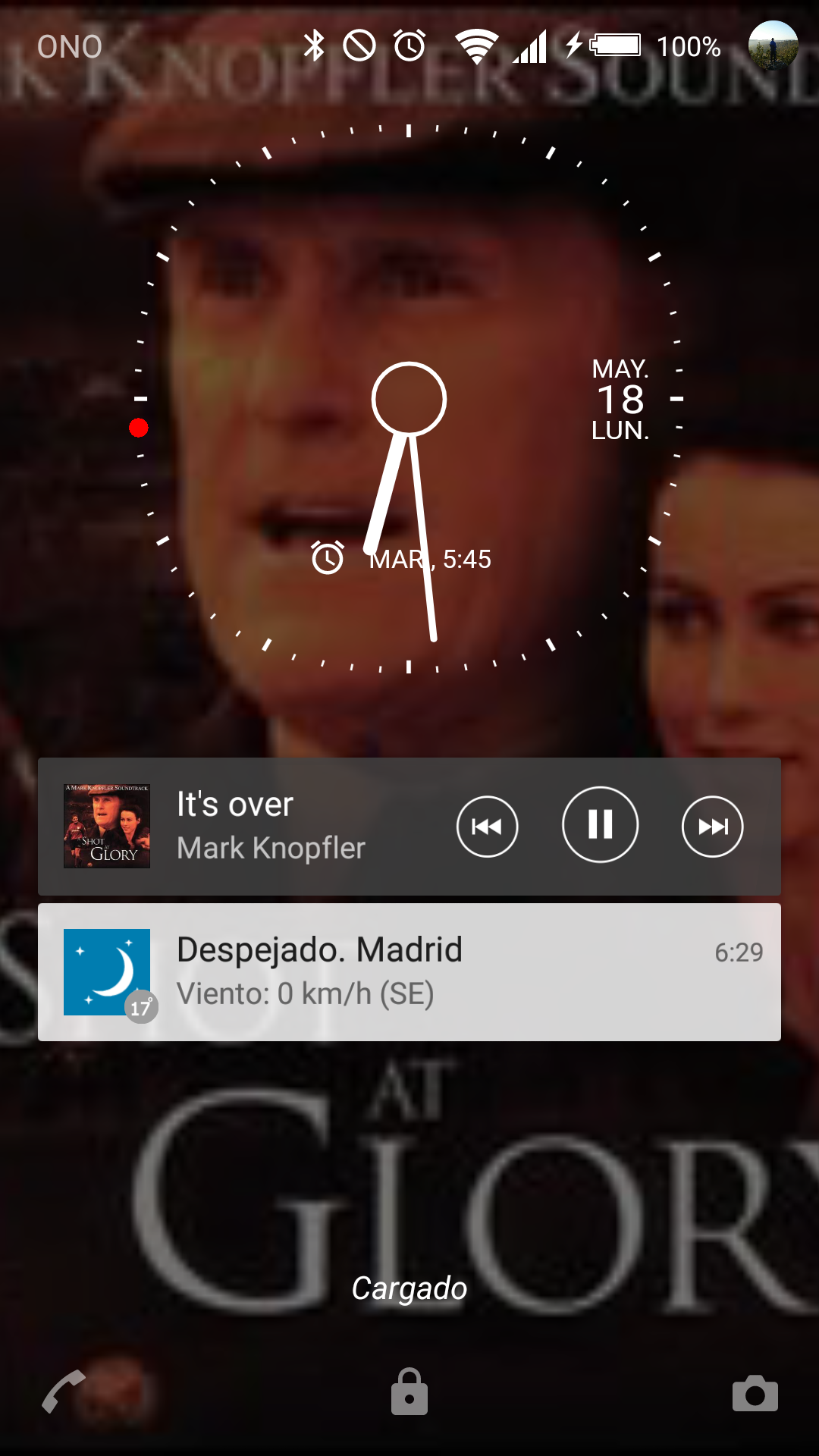Open the user profile avatar

click(773, 46)
